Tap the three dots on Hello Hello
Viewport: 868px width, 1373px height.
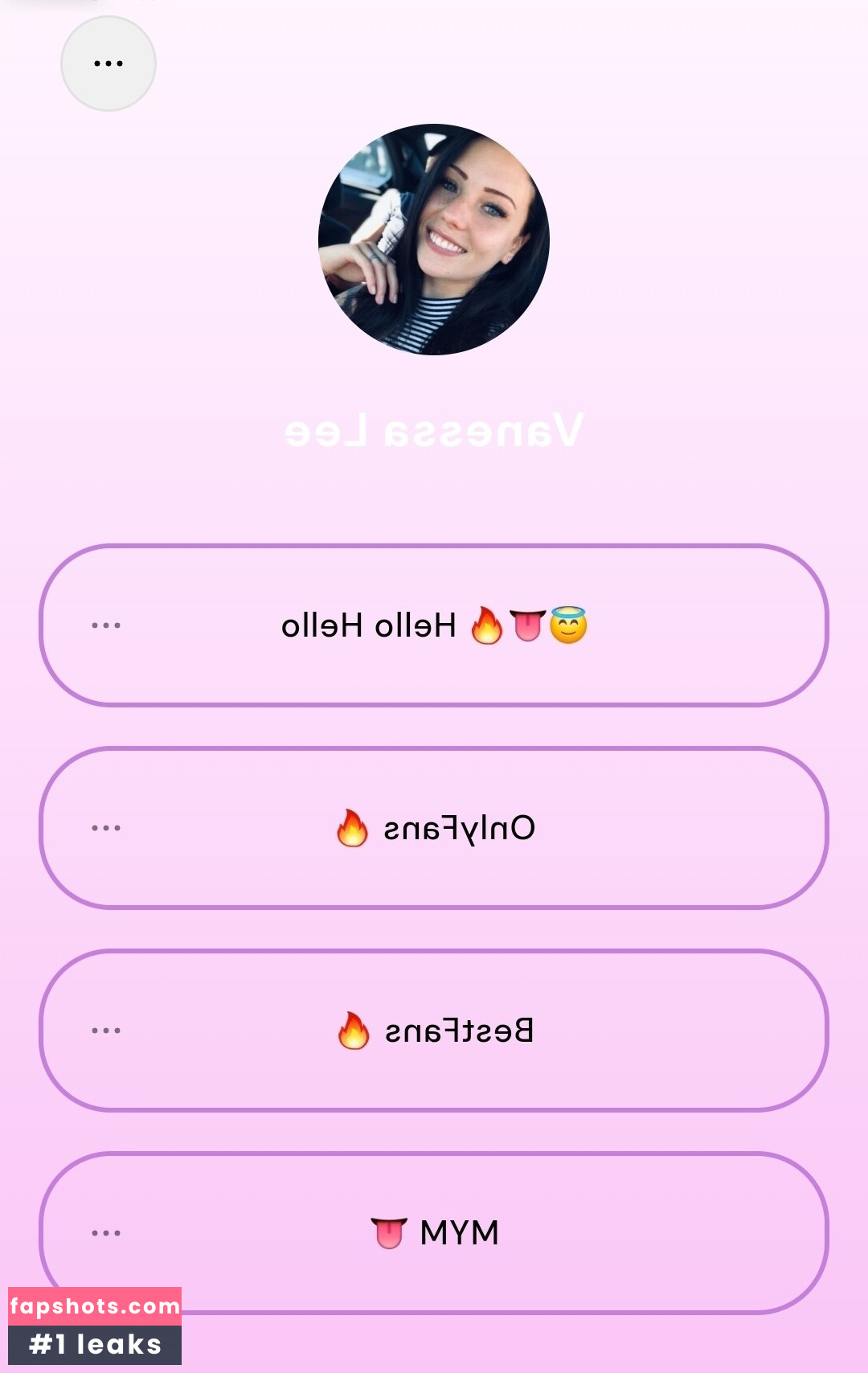[106, 625]
